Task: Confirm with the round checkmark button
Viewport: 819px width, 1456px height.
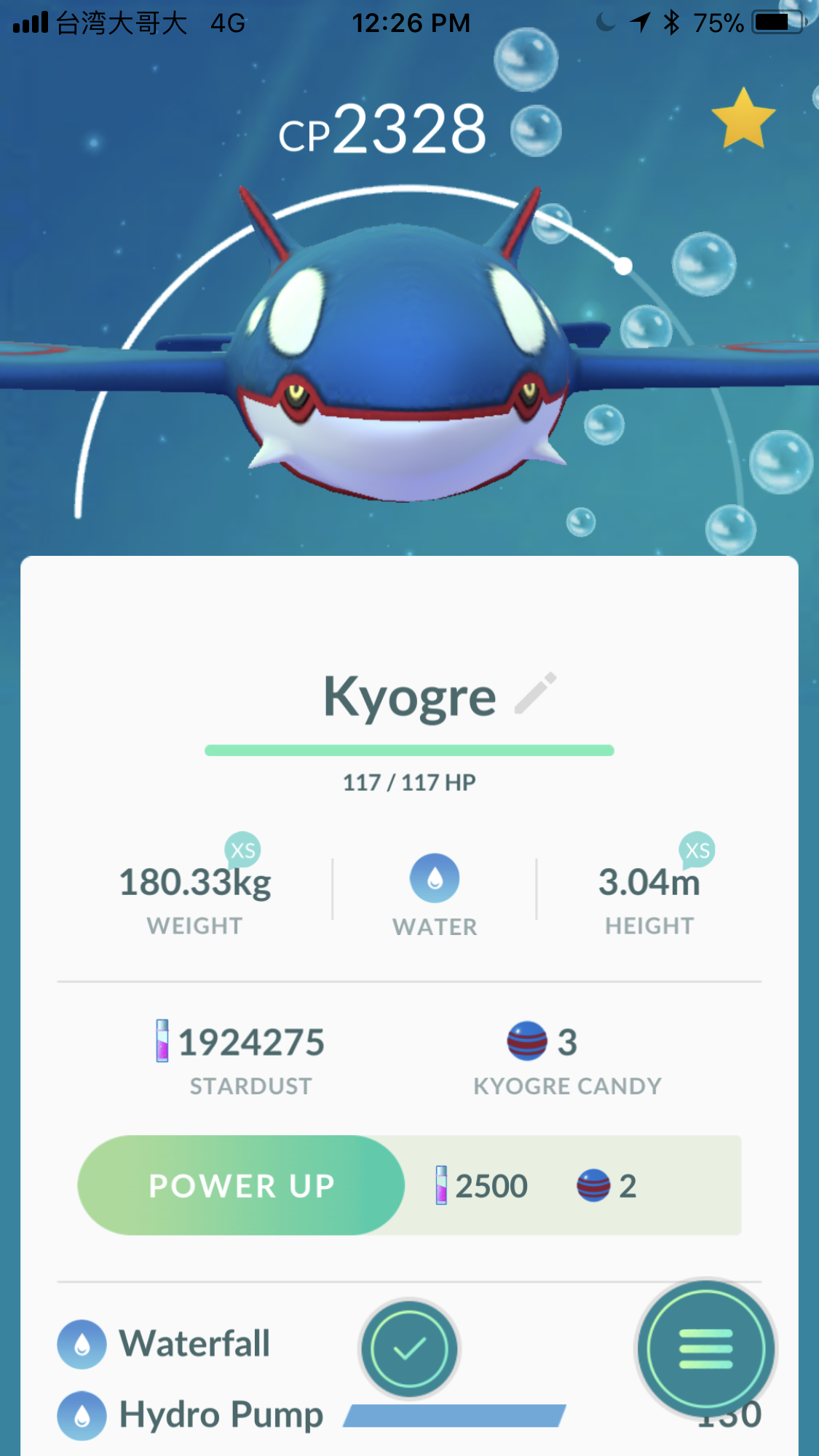Action: [x=410, y=1349]
